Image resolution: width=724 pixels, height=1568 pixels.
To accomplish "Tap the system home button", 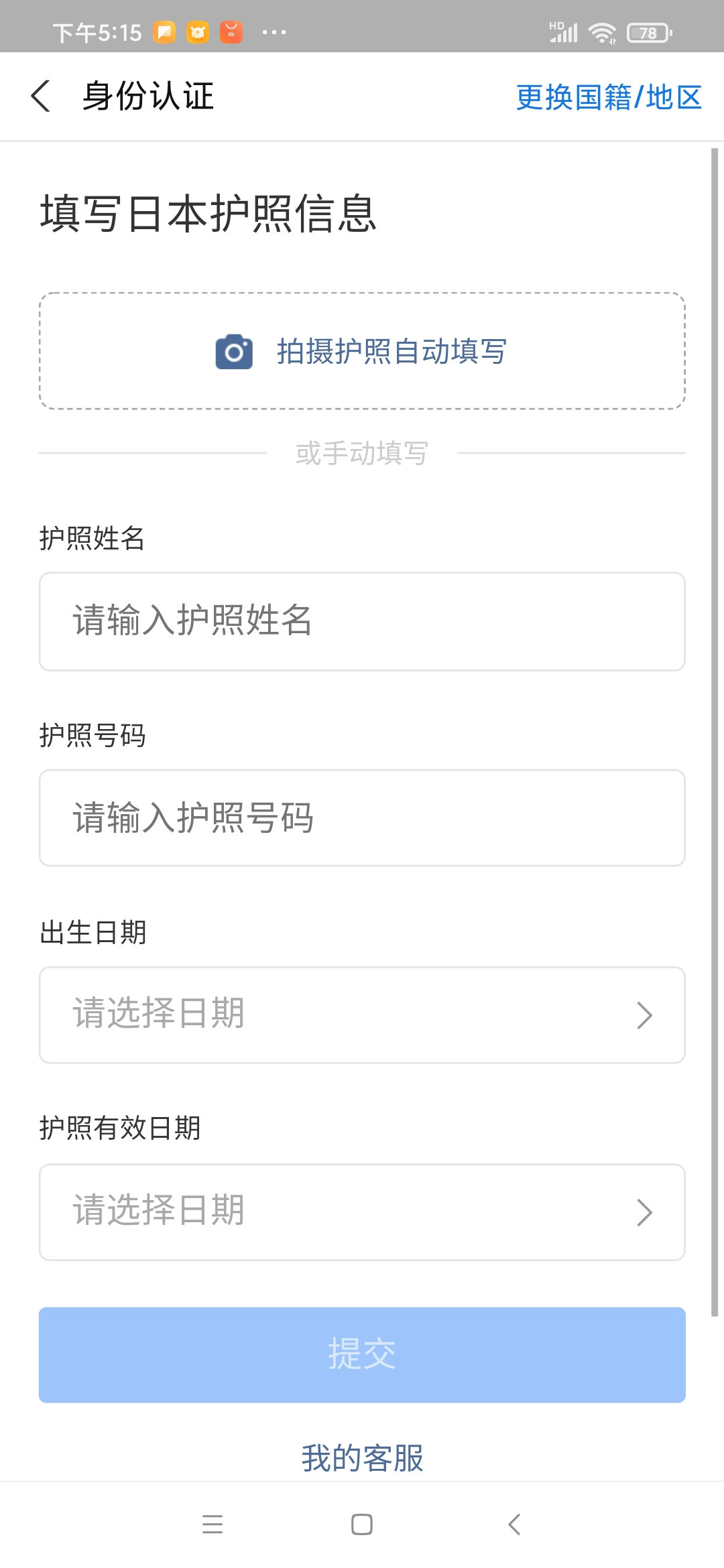I will coord(362,1524).
